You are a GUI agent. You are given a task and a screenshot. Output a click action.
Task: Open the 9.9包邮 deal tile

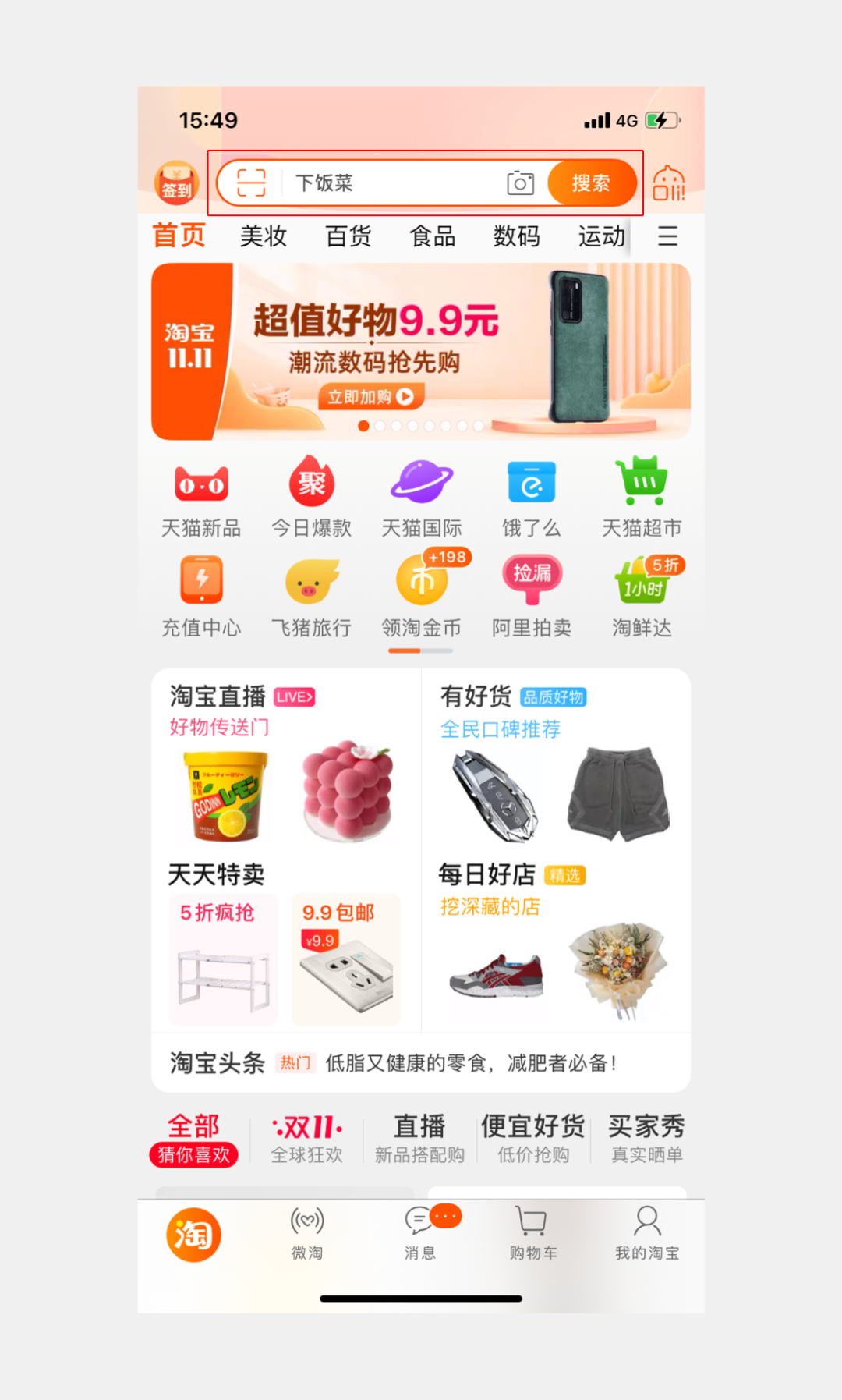(x=345, y=959)
